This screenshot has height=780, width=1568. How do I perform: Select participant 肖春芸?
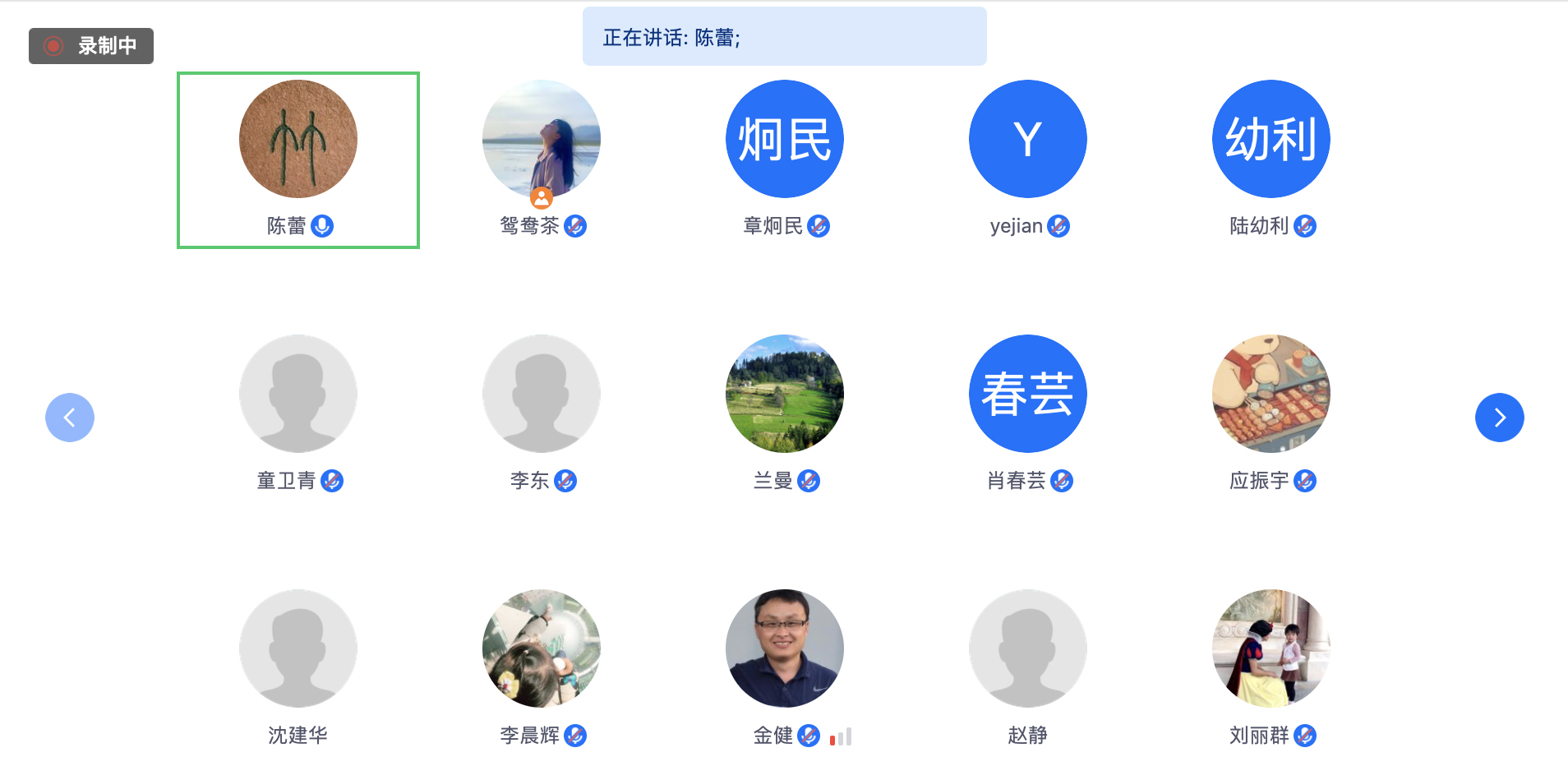point(1028,394)
